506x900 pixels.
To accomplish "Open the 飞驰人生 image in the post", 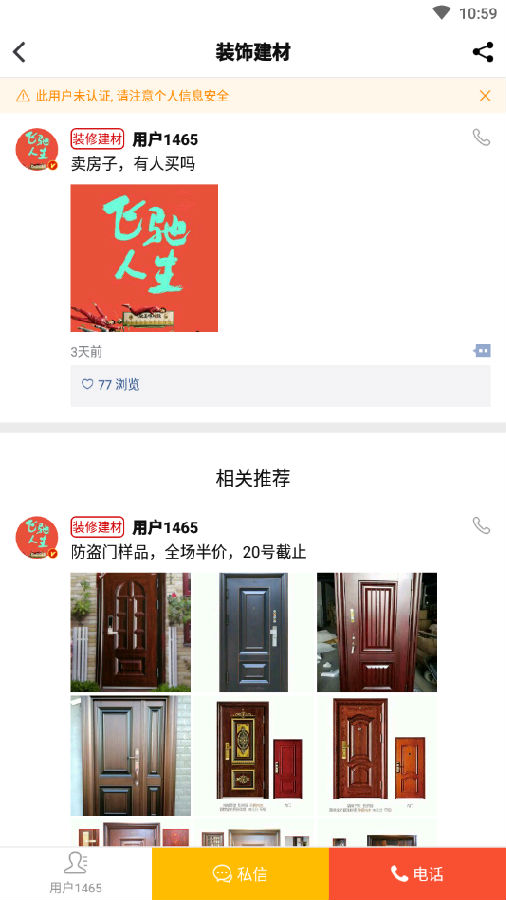I will tap(144, 258).
